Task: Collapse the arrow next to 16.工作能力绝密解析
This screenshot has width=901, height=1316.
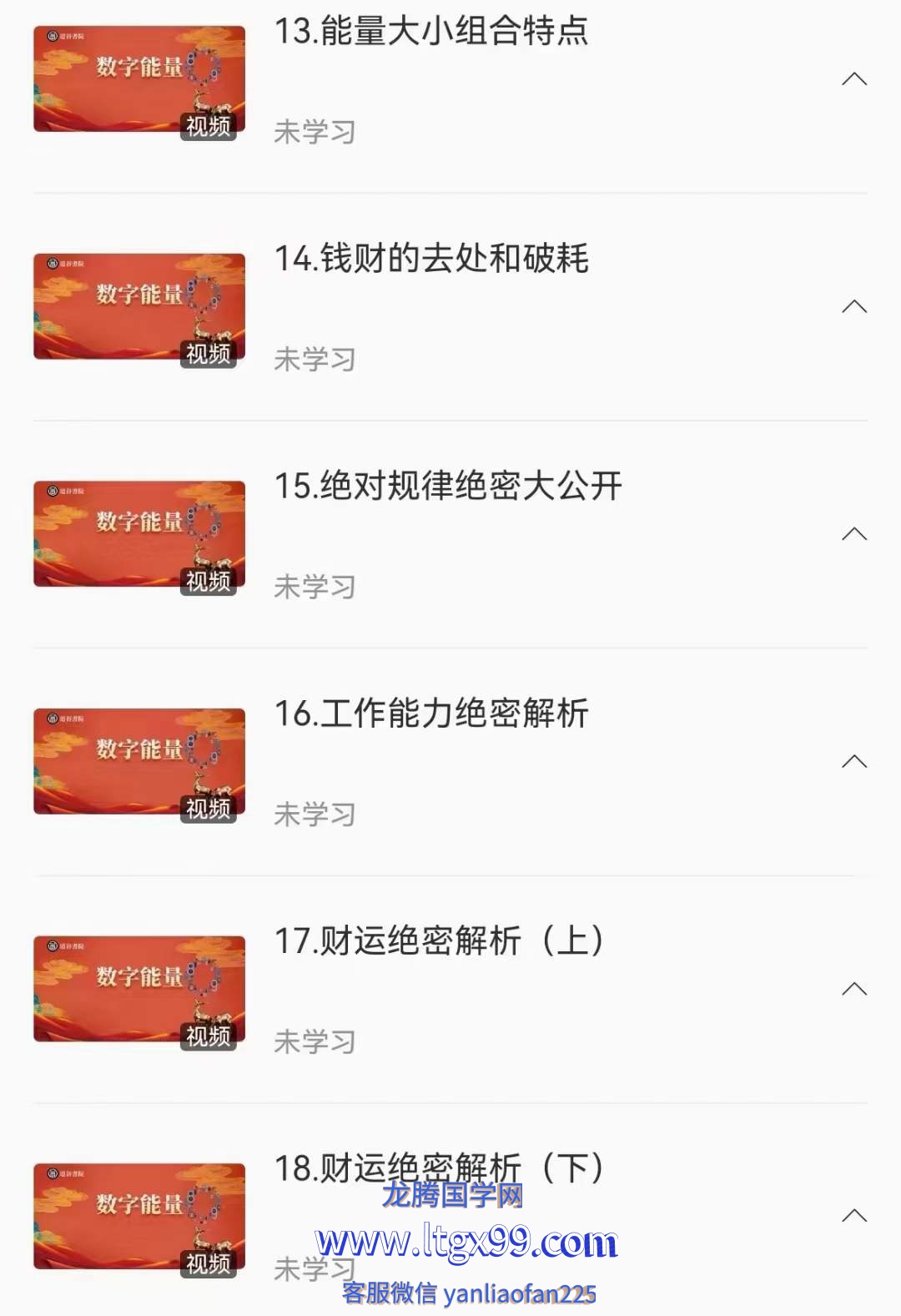Action: coord(854,762)
